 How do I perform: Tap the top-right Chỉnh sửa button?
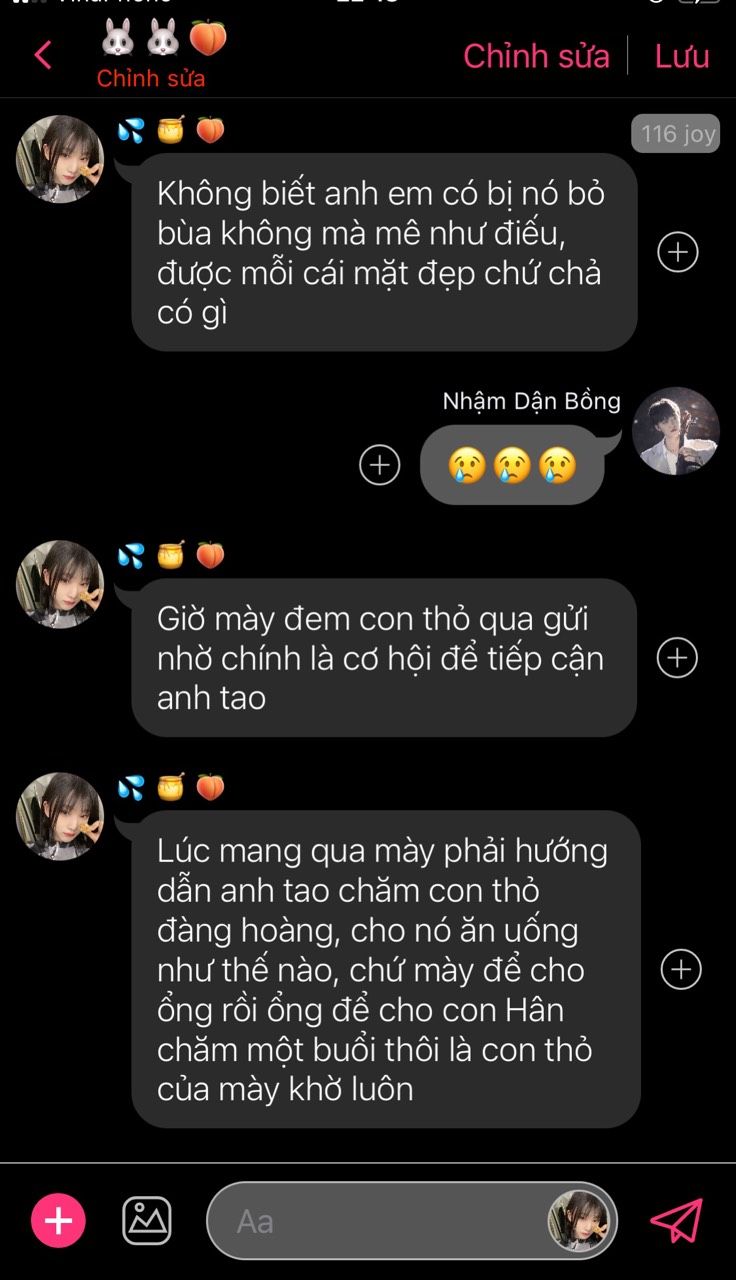536,56
